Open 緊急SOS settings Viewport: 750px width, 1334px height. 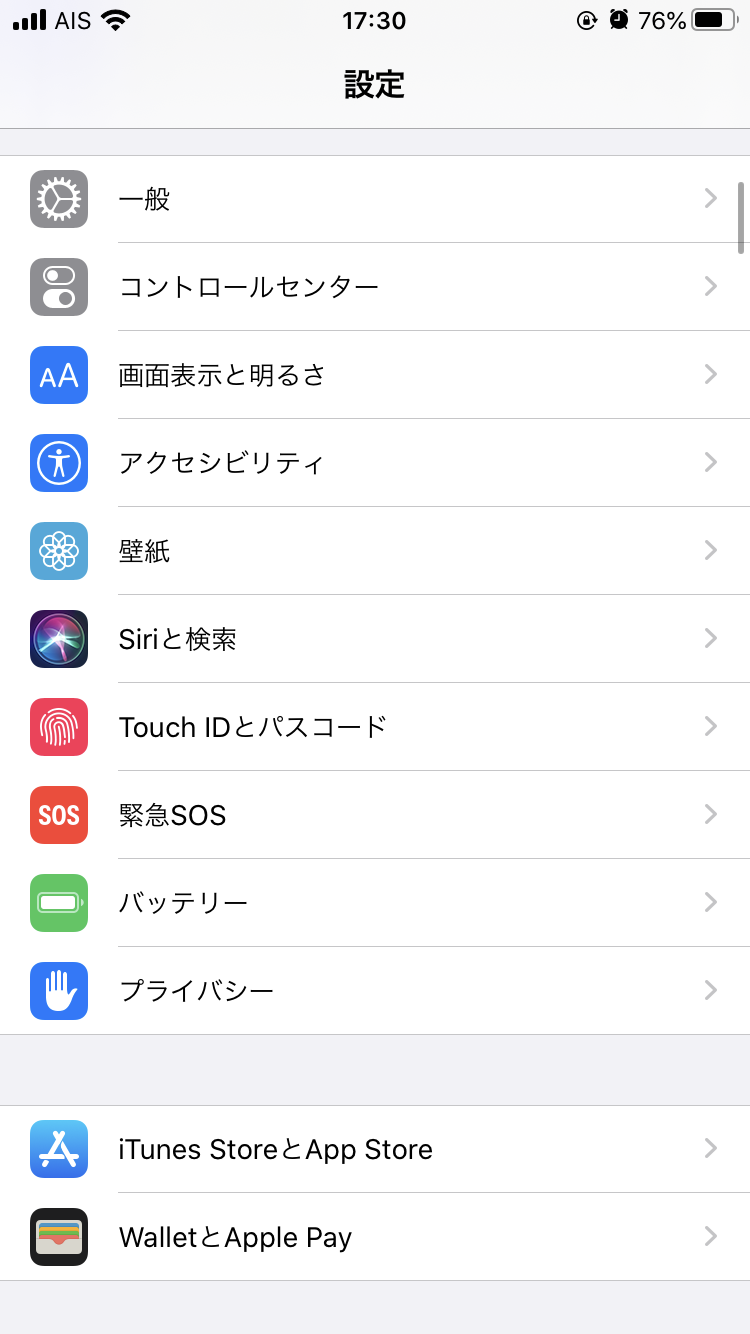pos(375,815)
